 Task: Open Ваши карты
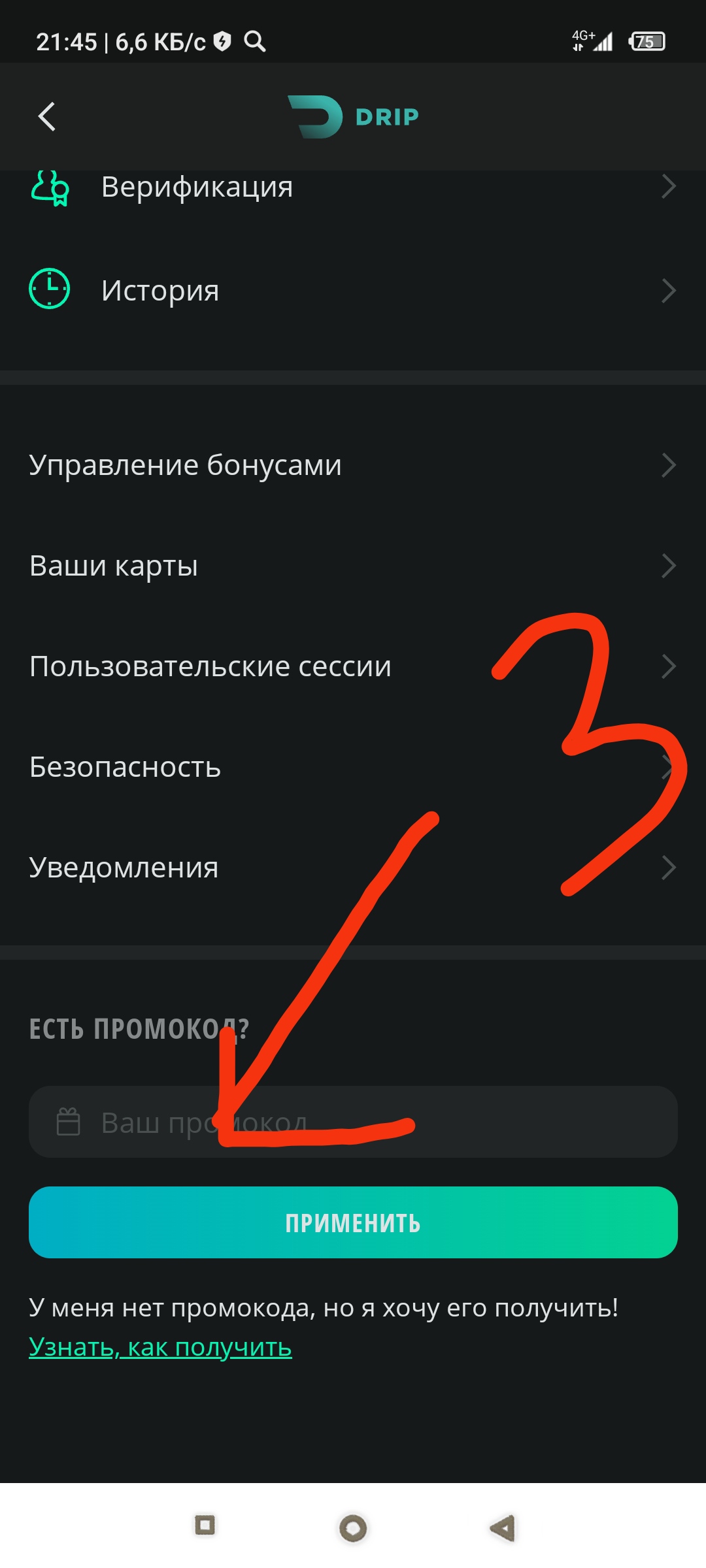point(353,566)
